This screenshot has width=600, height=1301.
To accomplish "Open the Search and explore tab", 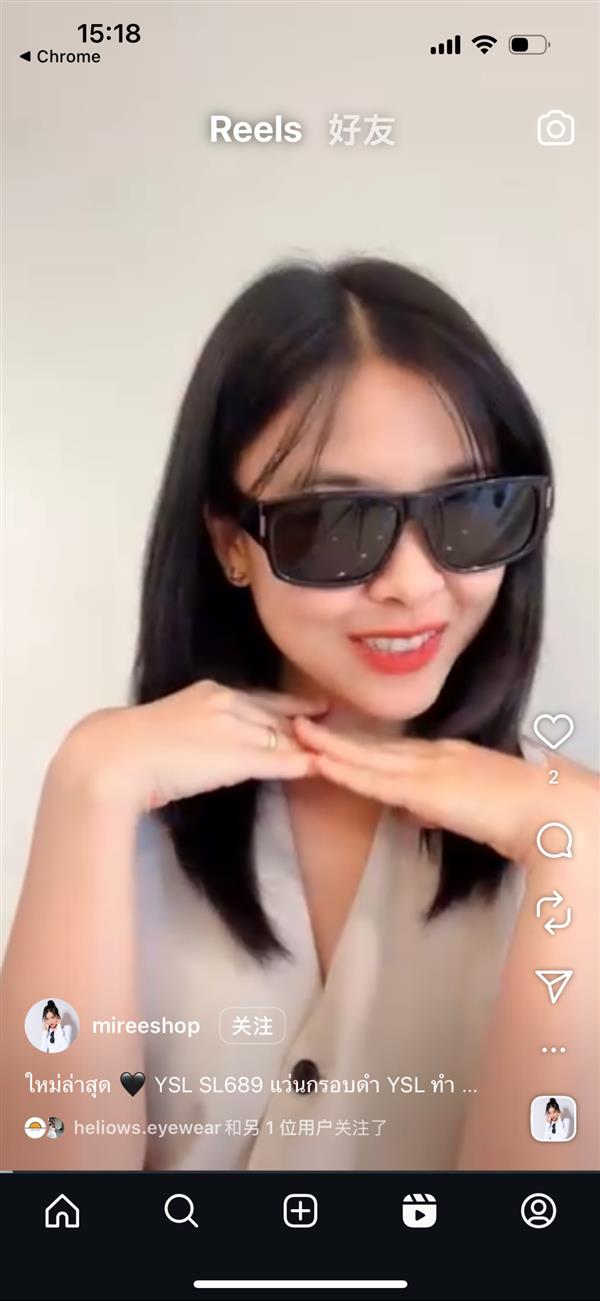I will coord(181,1211).
